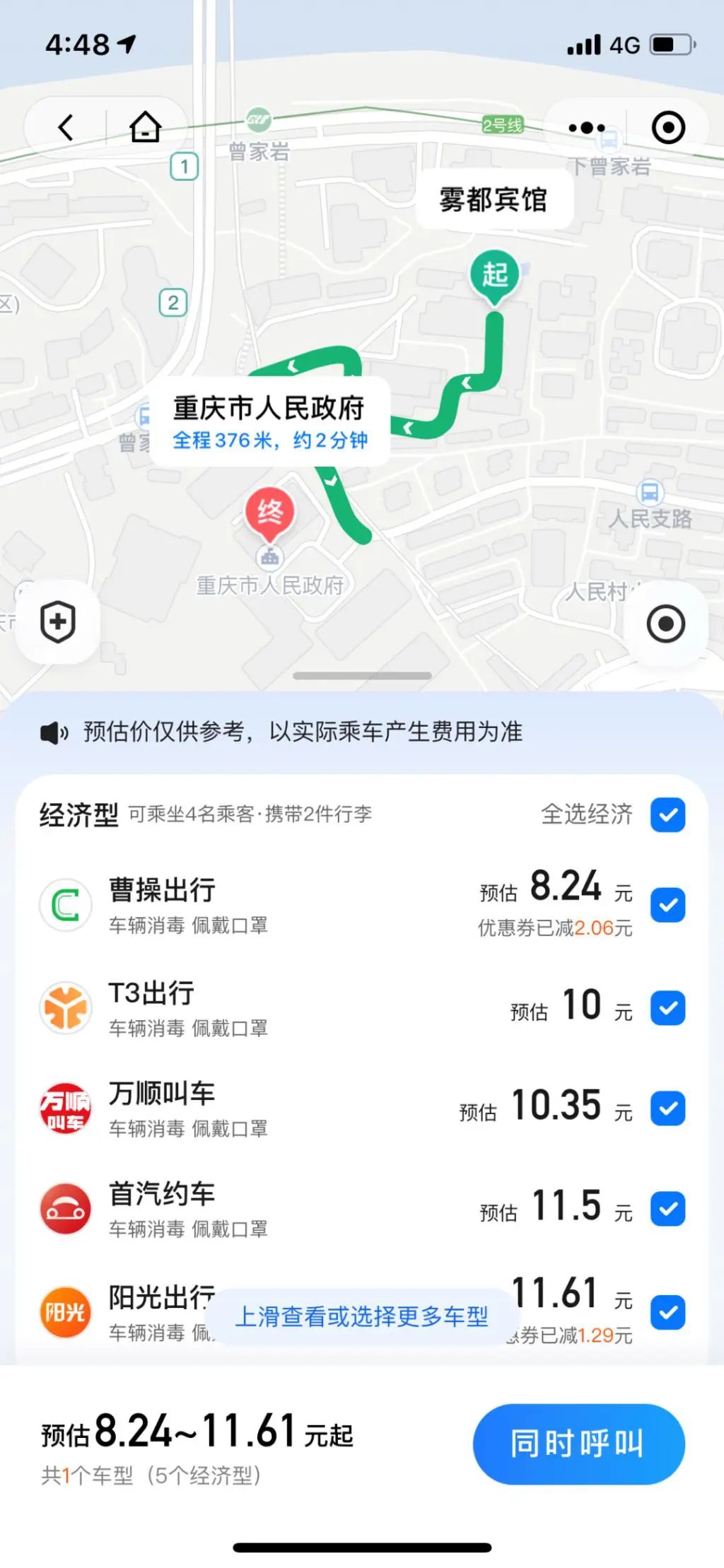Click the 阳光出行 logo icon
The width and height of the screenshot is (724, 1568).
(x=65, y=1311)
